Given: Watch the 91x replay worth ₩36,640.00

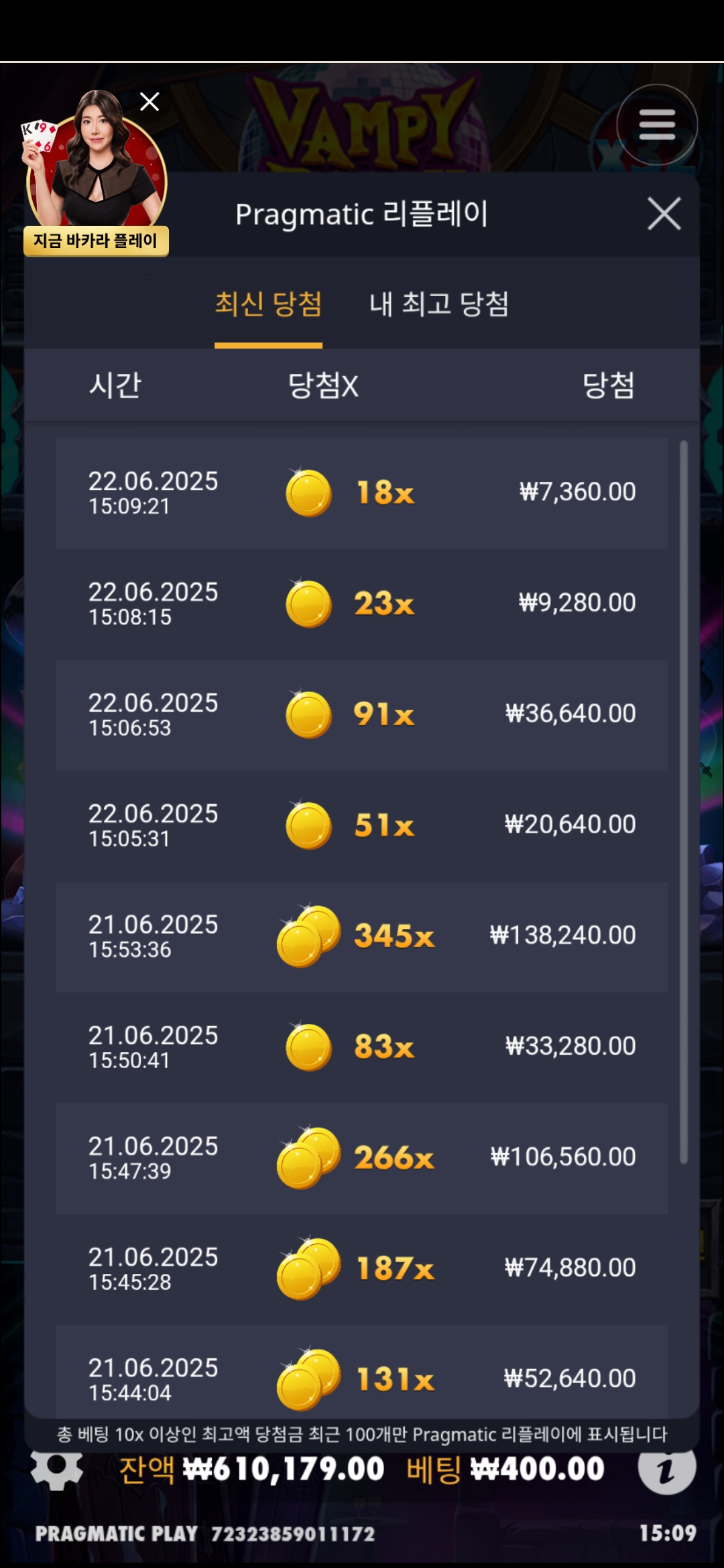Looking at the screenshot, I should pos(361,715).
